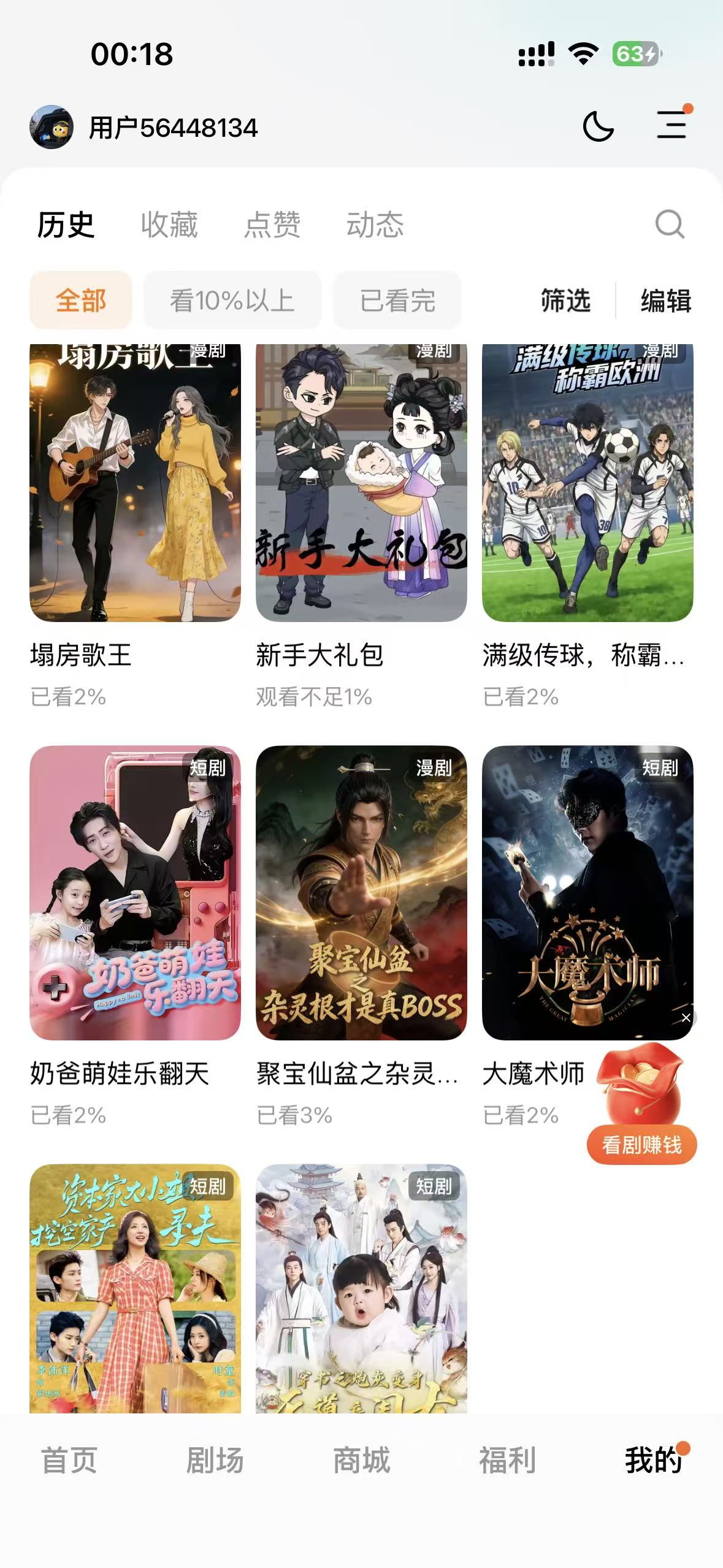Filter by 已看完 chip
Screen dimensions: 723x1568
(x=397, y=301)
